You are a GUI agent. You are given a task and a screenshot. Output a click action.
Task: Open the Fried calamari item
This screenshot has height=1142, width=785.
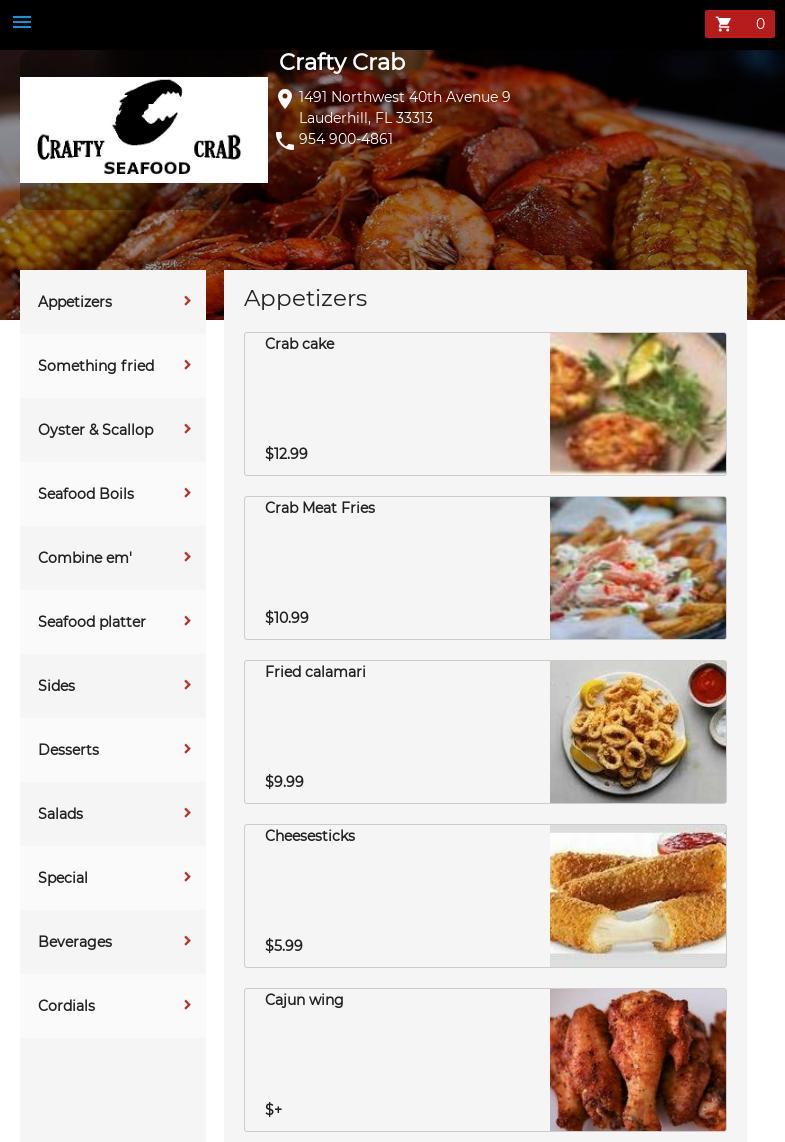pos(485,732)
